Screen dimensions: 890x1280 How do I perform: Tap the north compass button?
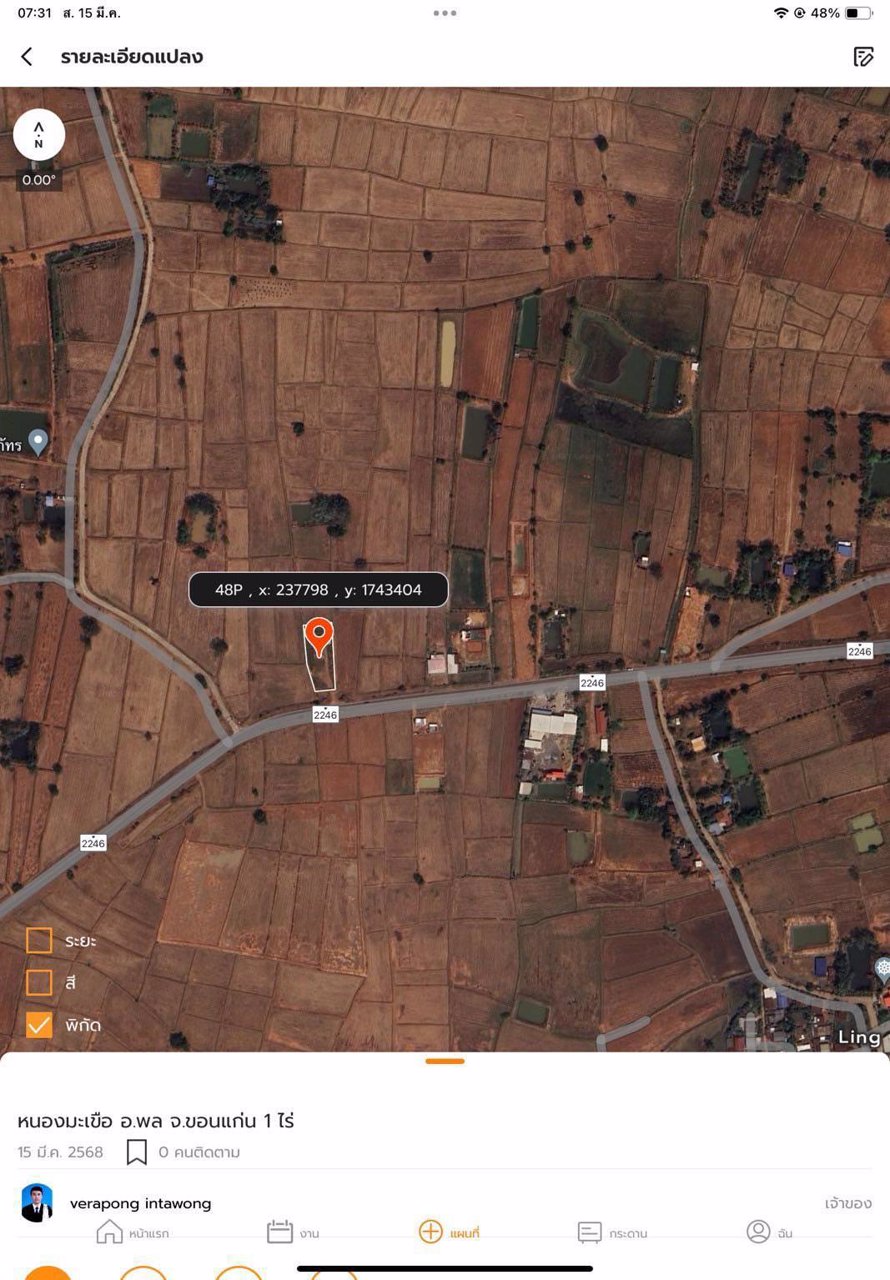[39, 135]
